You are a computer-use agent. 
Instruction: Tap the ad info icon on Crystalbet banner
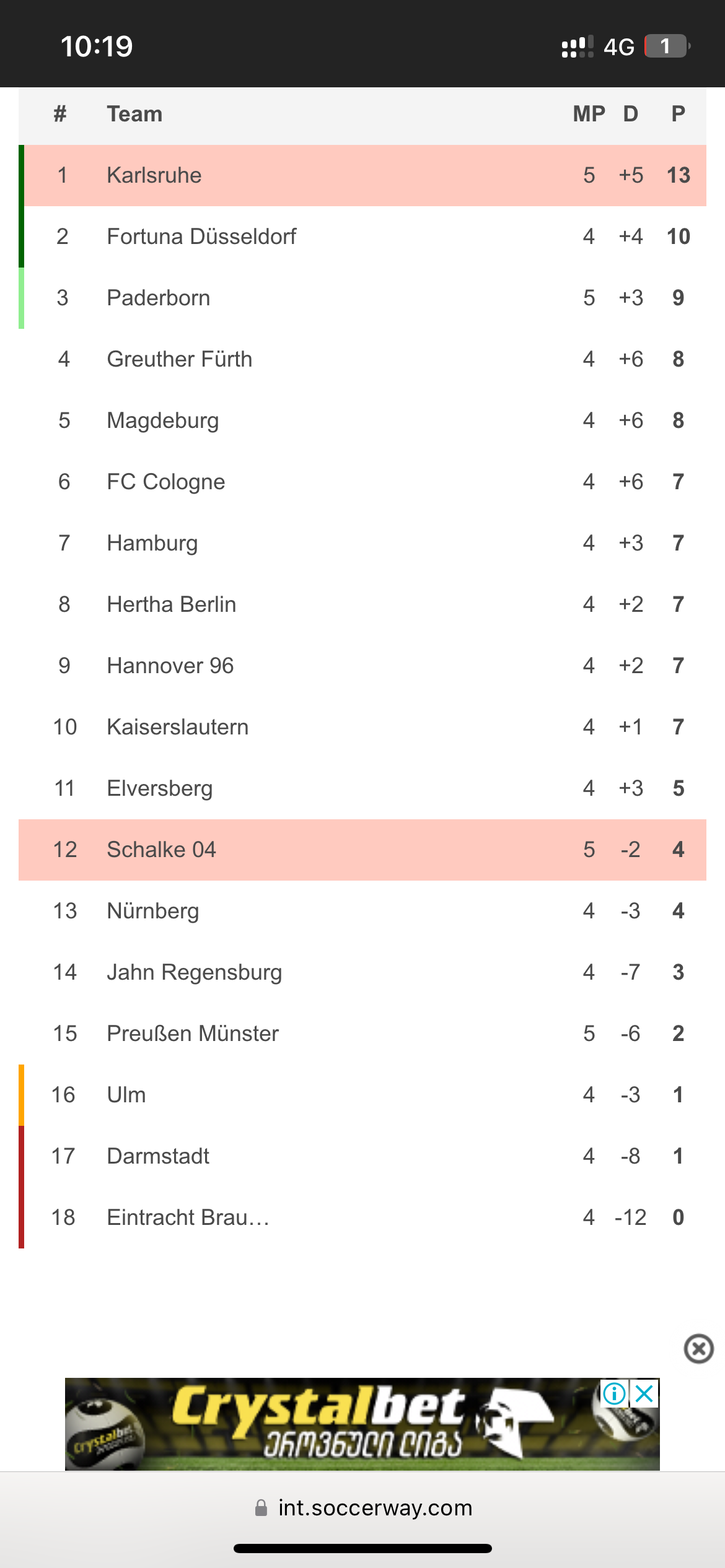pos(614,1394)
